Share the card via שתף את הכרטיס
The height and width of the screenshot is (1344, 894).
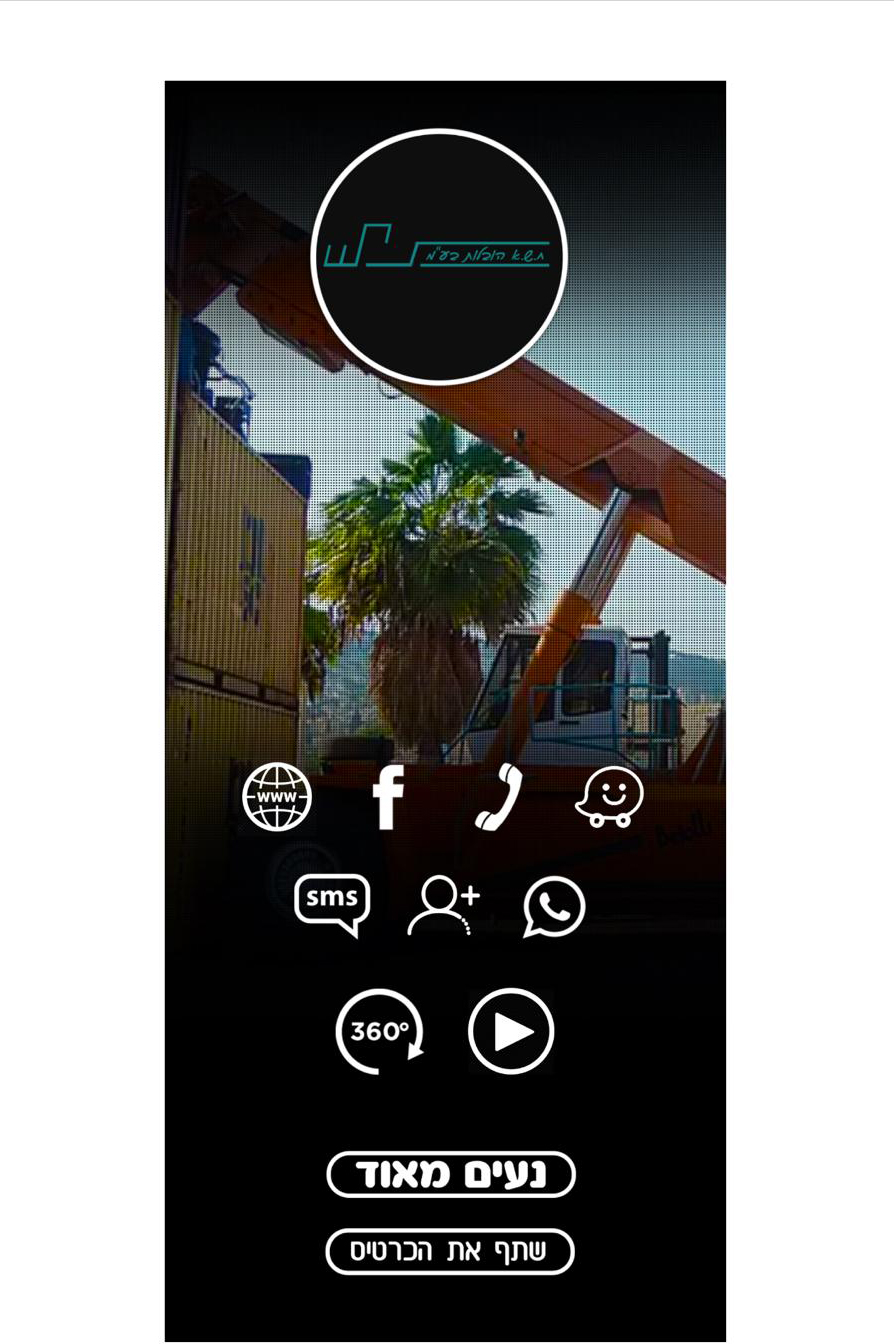coord(450,1251)
